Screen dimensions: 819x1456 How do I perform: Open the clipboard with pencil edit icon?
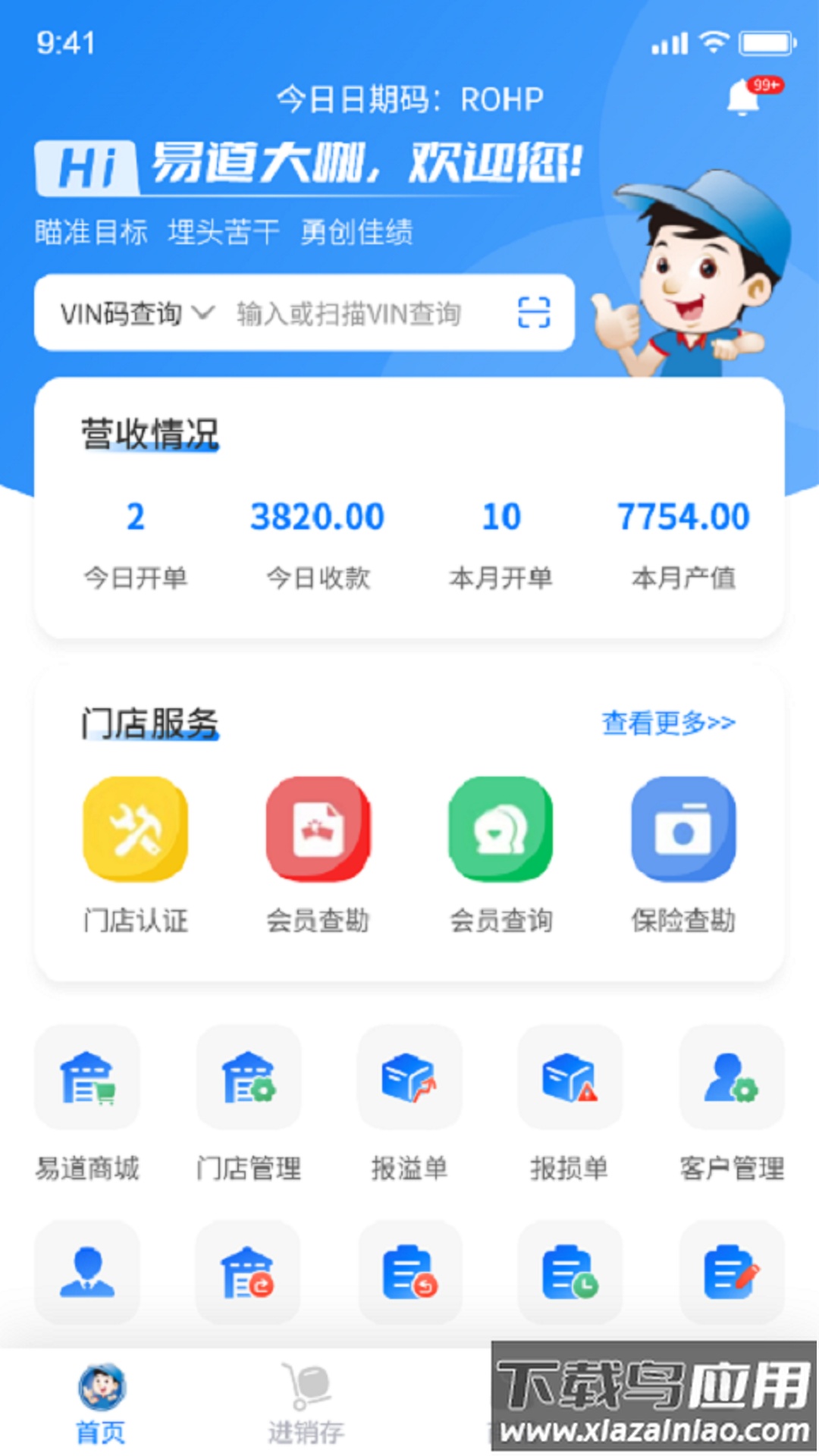(730, 1272)
